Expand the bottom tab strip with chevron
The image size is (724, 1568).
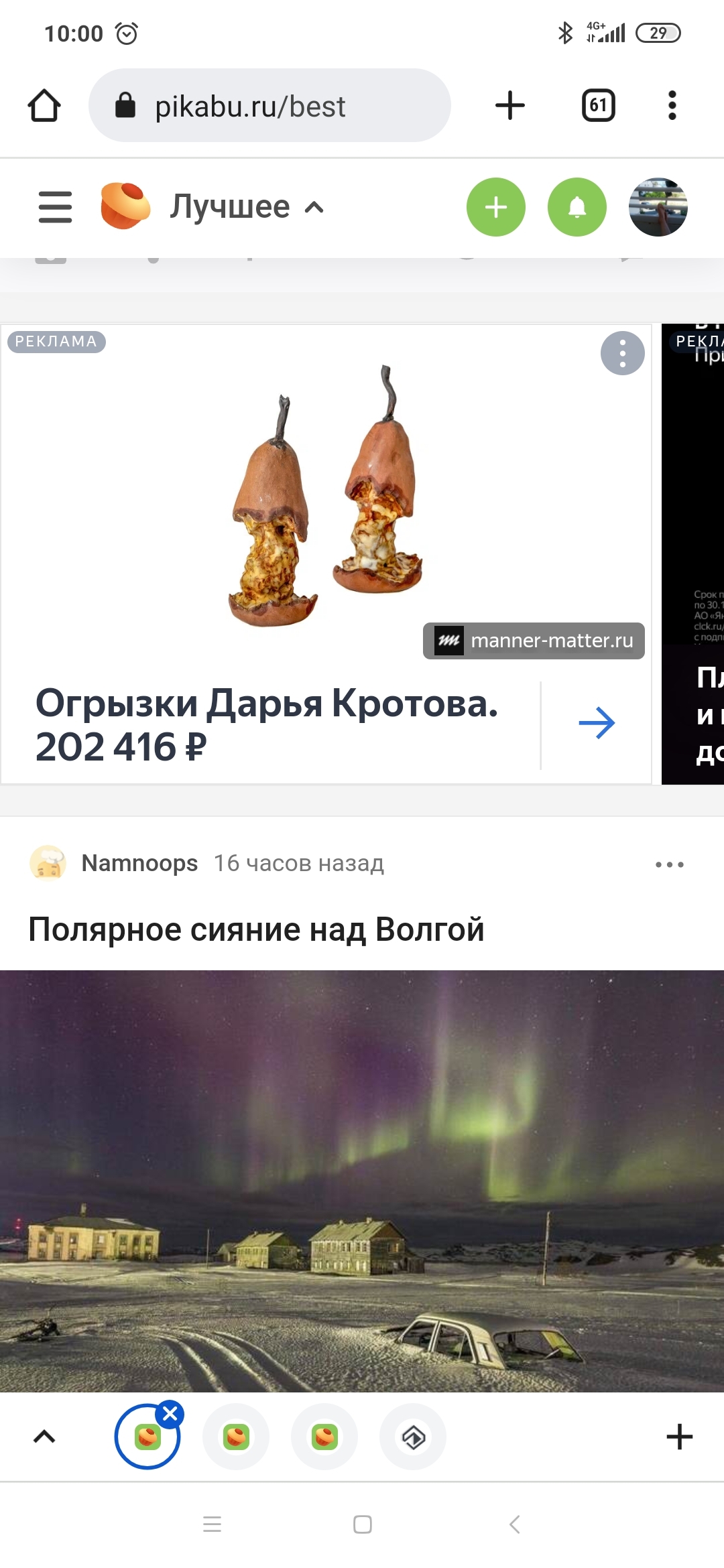(x=44, y=1437)
